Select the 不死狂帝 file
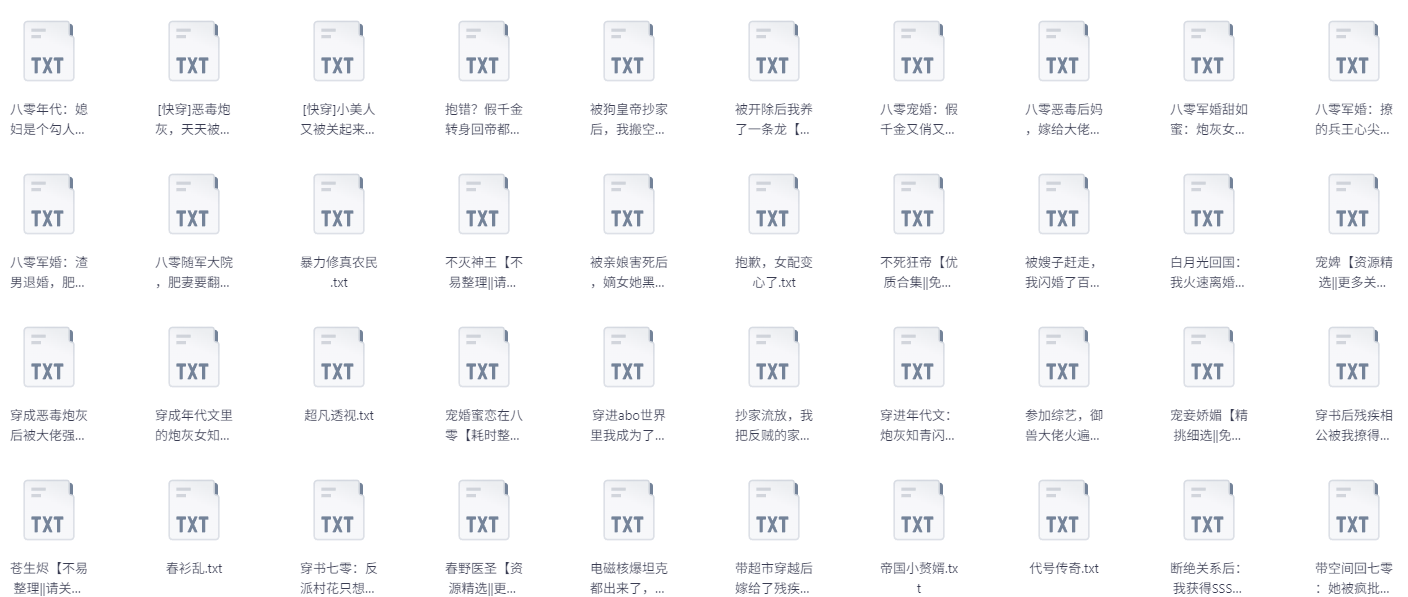The height and width of the screenshot is (597, 1408). (x=918, y=204)
